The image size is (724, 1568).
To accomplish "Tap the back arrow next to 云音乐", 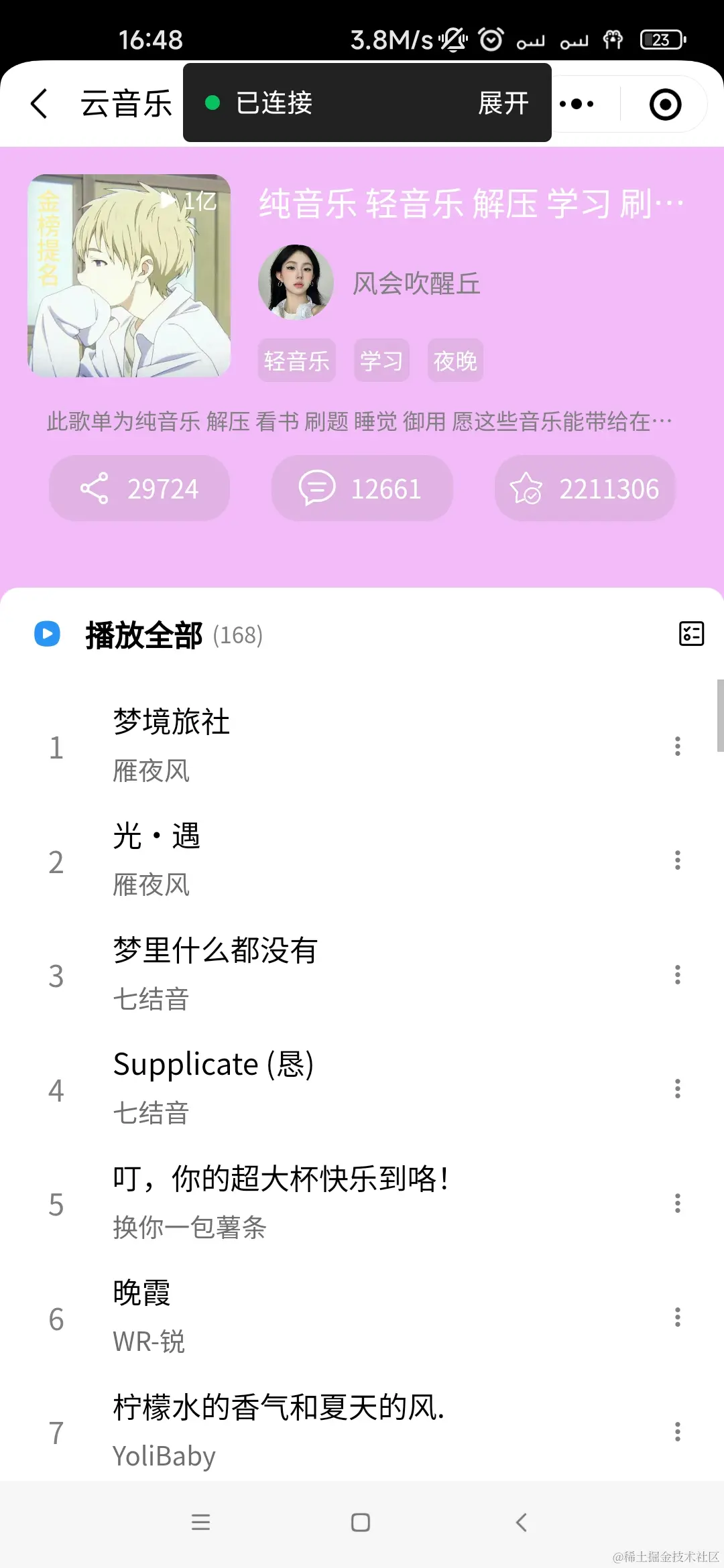I will tap(38, 103).
